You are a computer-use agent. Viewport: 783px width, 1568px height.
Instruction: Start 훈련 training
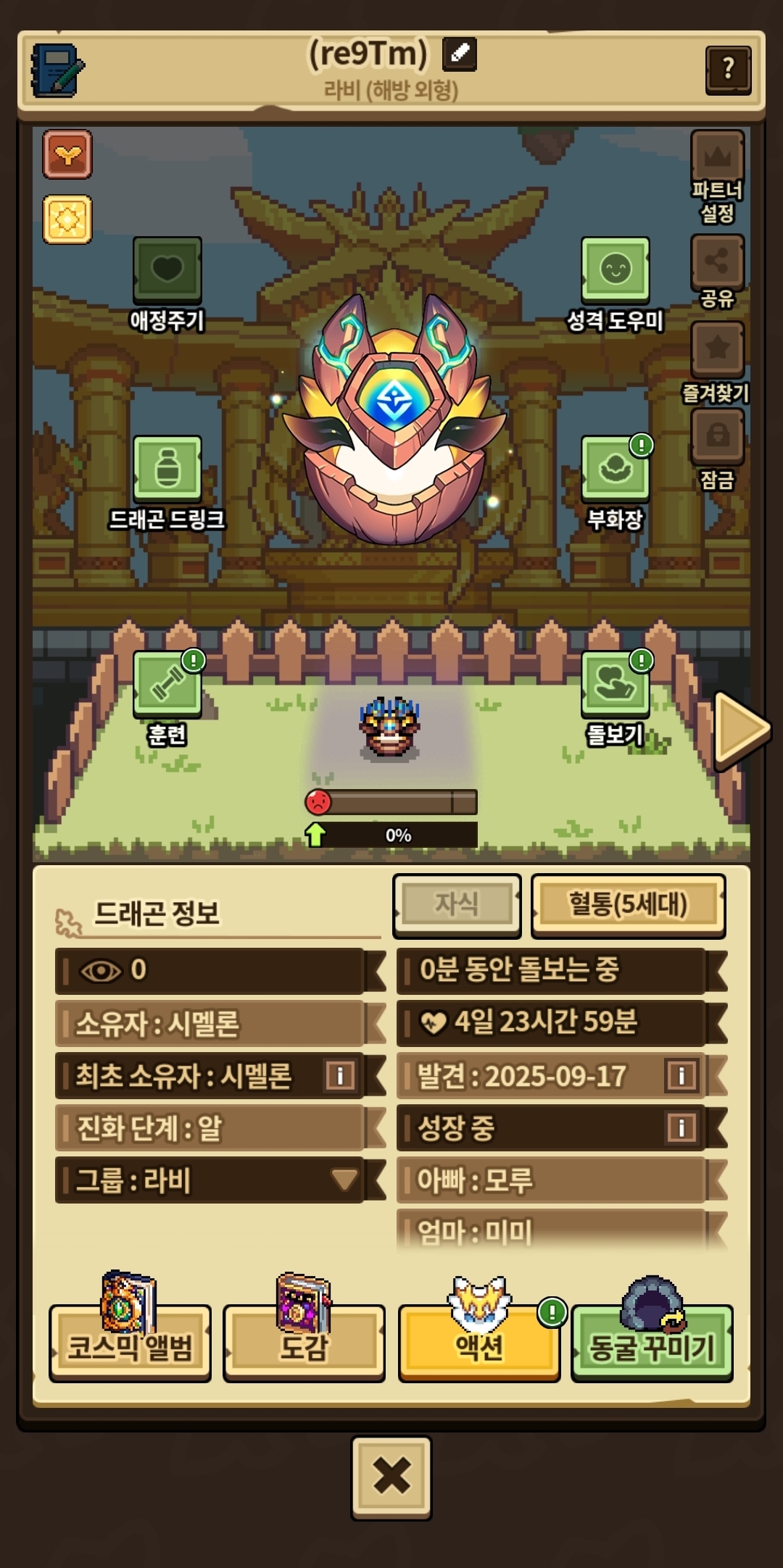tap(167, 683)
